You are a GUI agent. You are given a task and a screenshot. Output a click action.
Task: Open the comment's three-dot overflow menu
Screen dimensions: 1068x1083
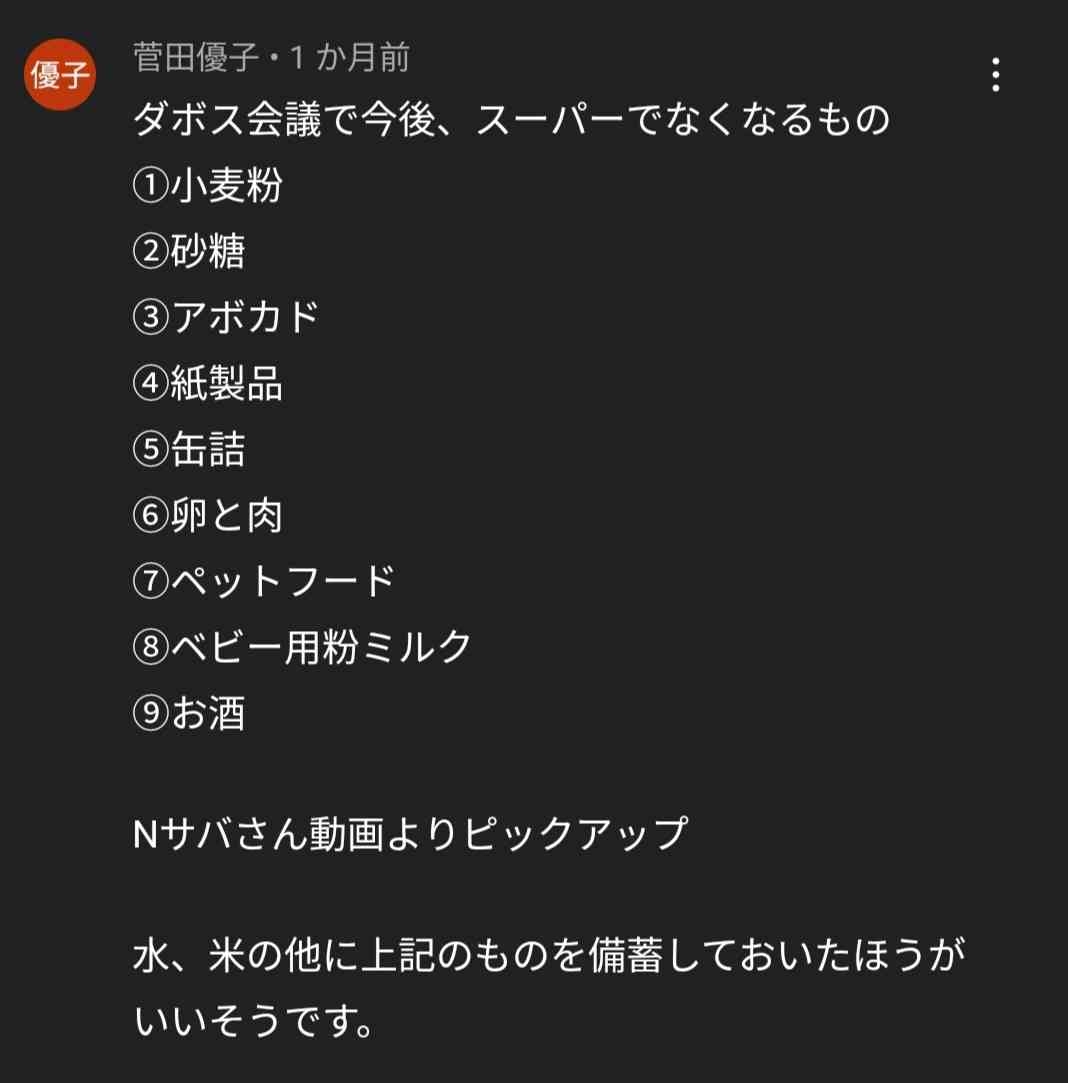[x=995, y=75]
